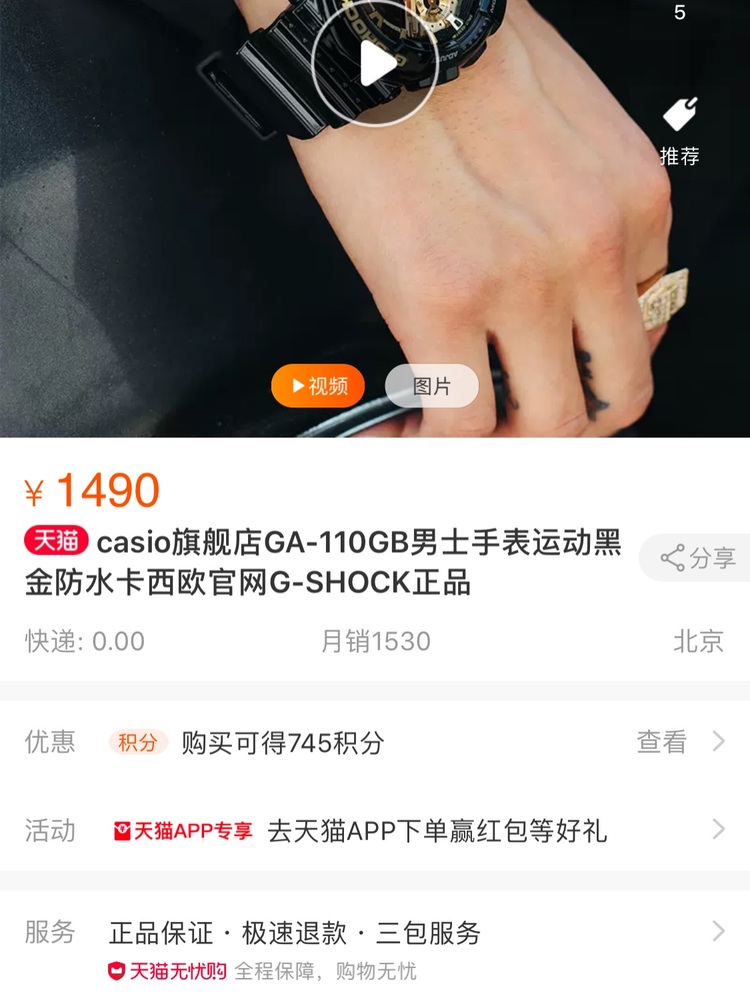Share this product via 分享
Viewport: 750px width, 1000px height.
pos(697,558)
